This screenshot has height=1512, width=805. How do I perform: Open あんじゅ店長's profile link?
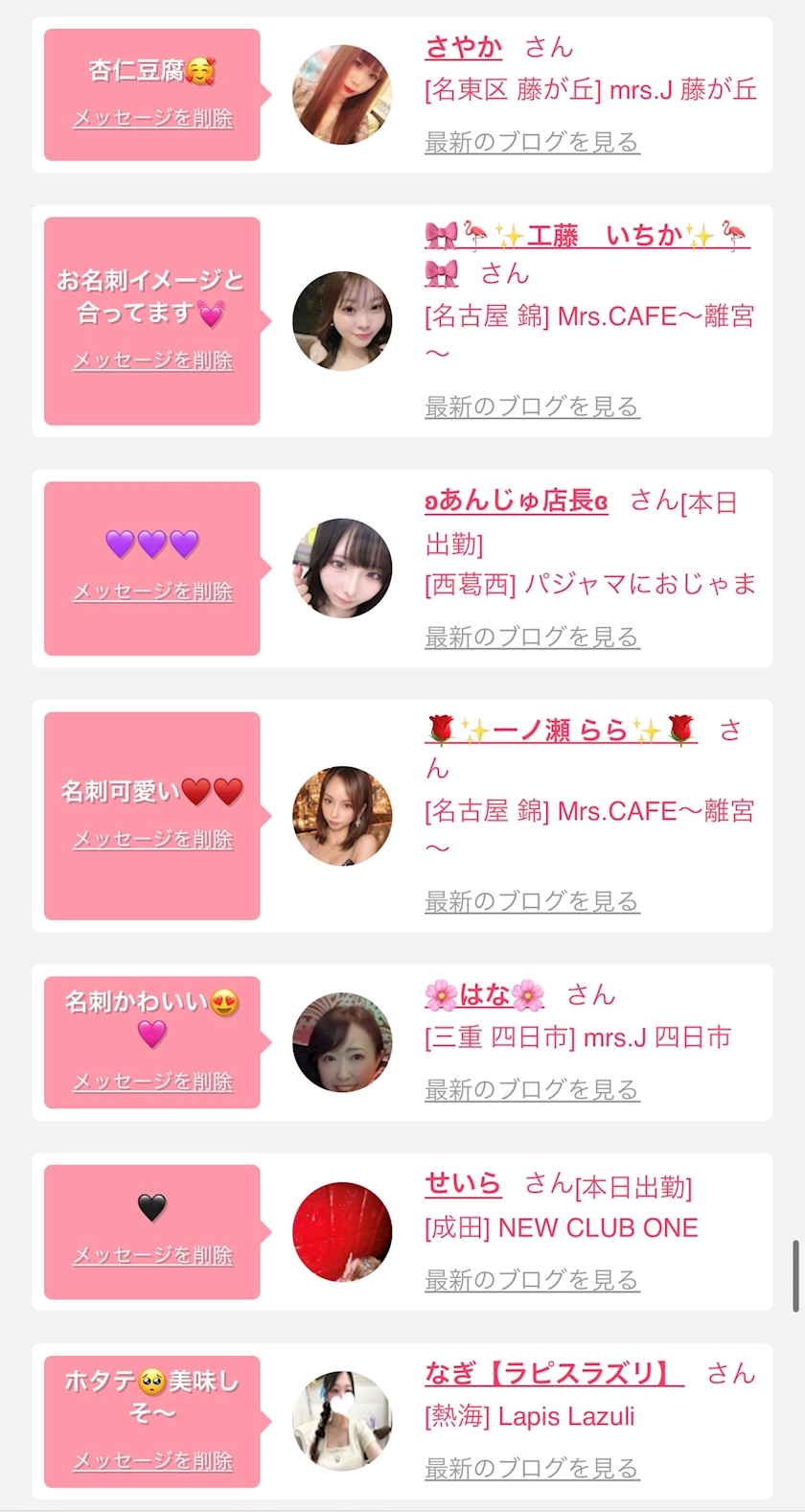click(x=517, y=500)
